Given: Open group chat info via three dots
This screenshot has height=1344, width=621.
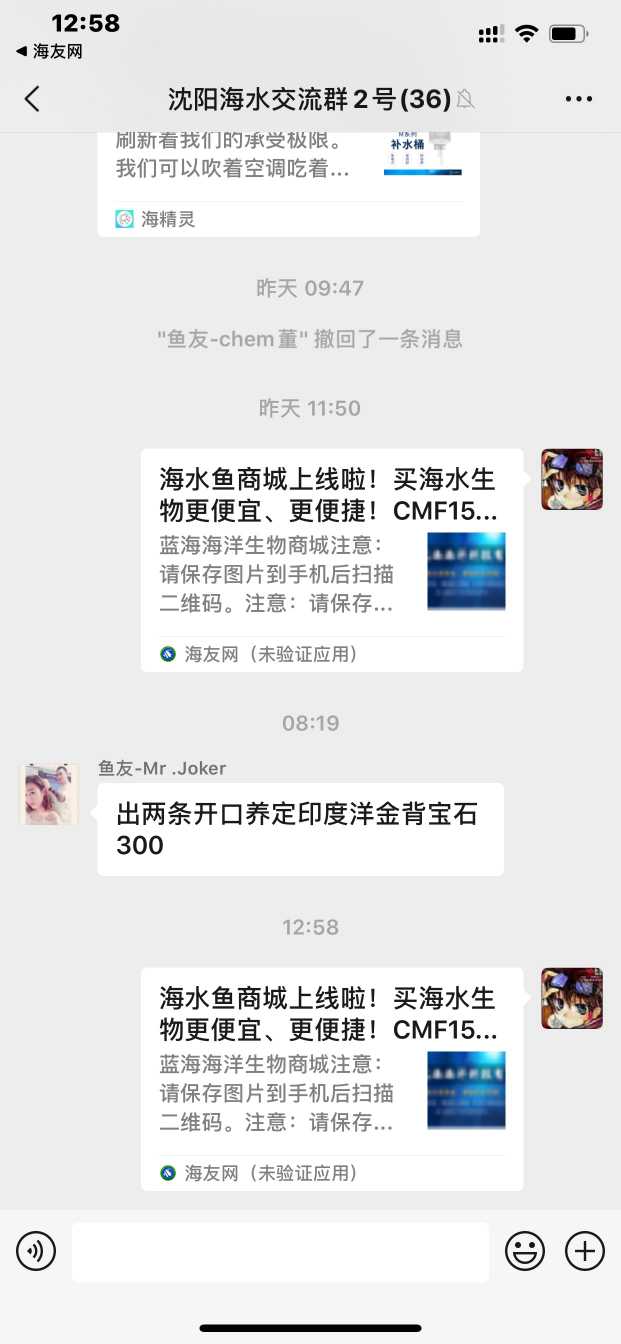Looking at the screenshot, I should point(579,98).
